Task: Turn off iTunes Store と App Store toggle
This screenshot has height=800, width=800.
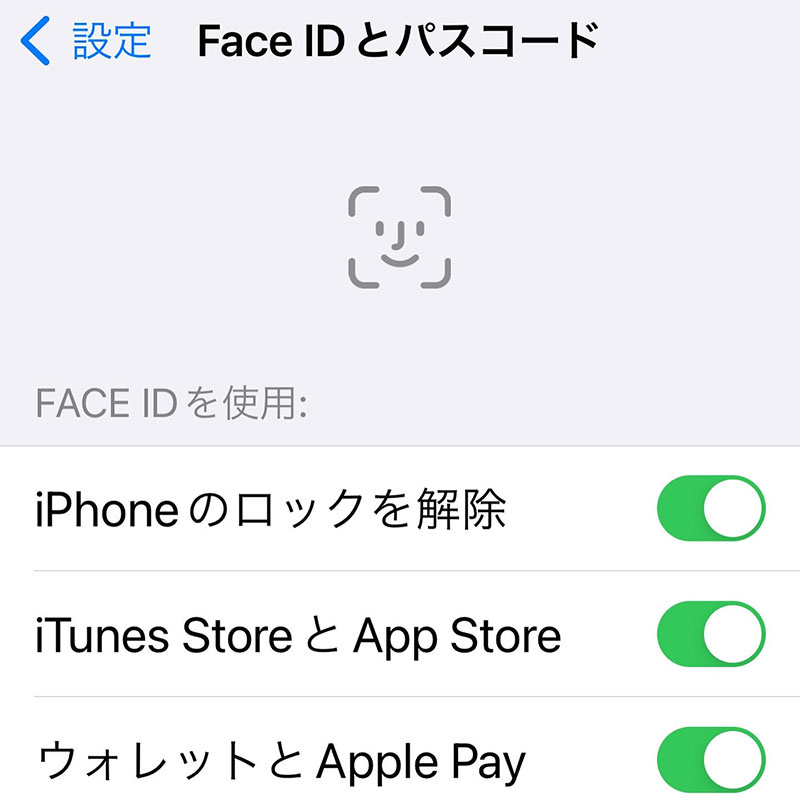Action: pos(710,635)
